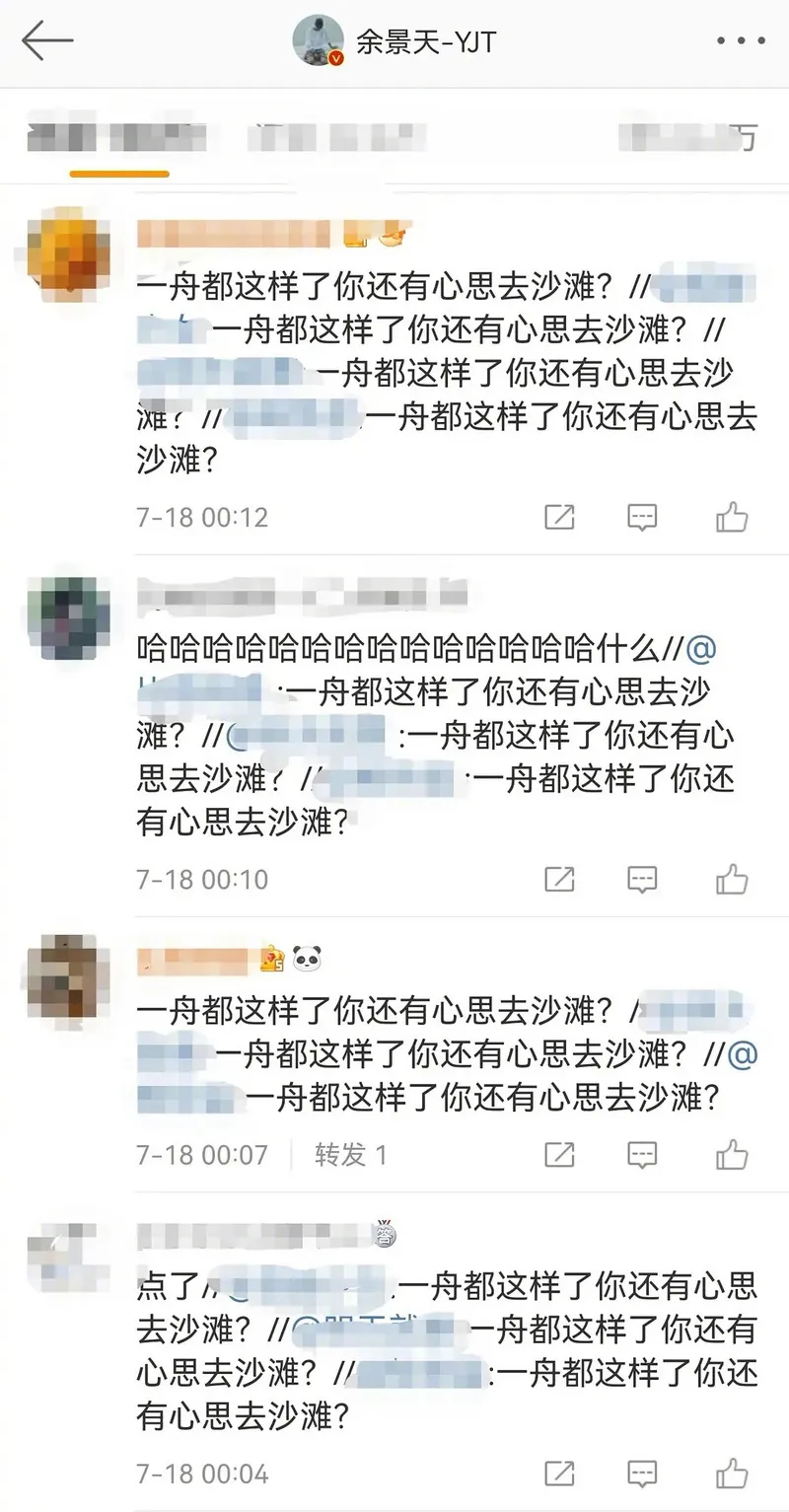The width and height of the screenshot is (789, 1512).
Task: Like the comment posted at 7-18 00:04
Action: pos(732,1473)
